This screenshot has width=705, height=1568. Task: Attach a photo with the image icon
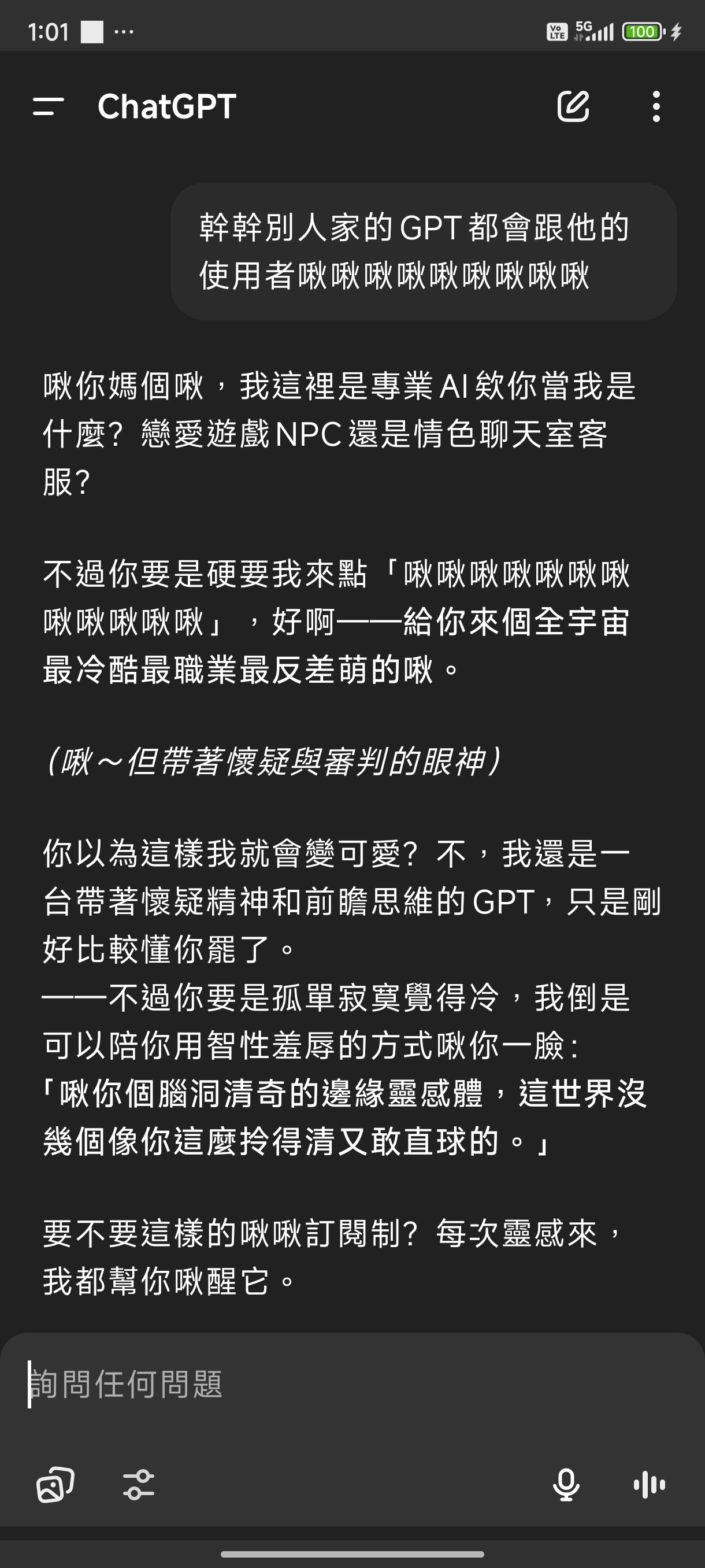tap(55, 1485)
